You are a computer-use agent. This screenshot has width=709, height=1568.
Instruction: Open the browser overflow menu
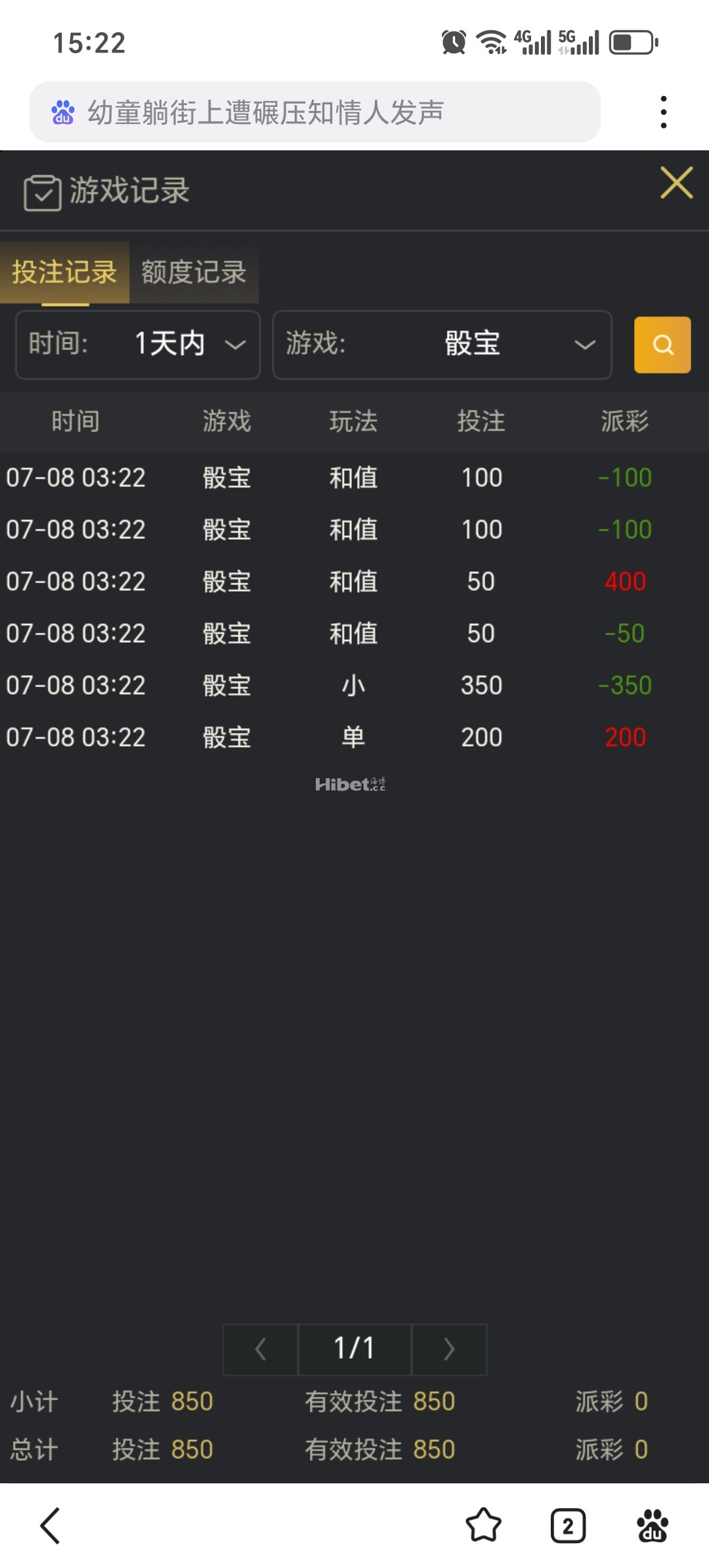(664, 112)
